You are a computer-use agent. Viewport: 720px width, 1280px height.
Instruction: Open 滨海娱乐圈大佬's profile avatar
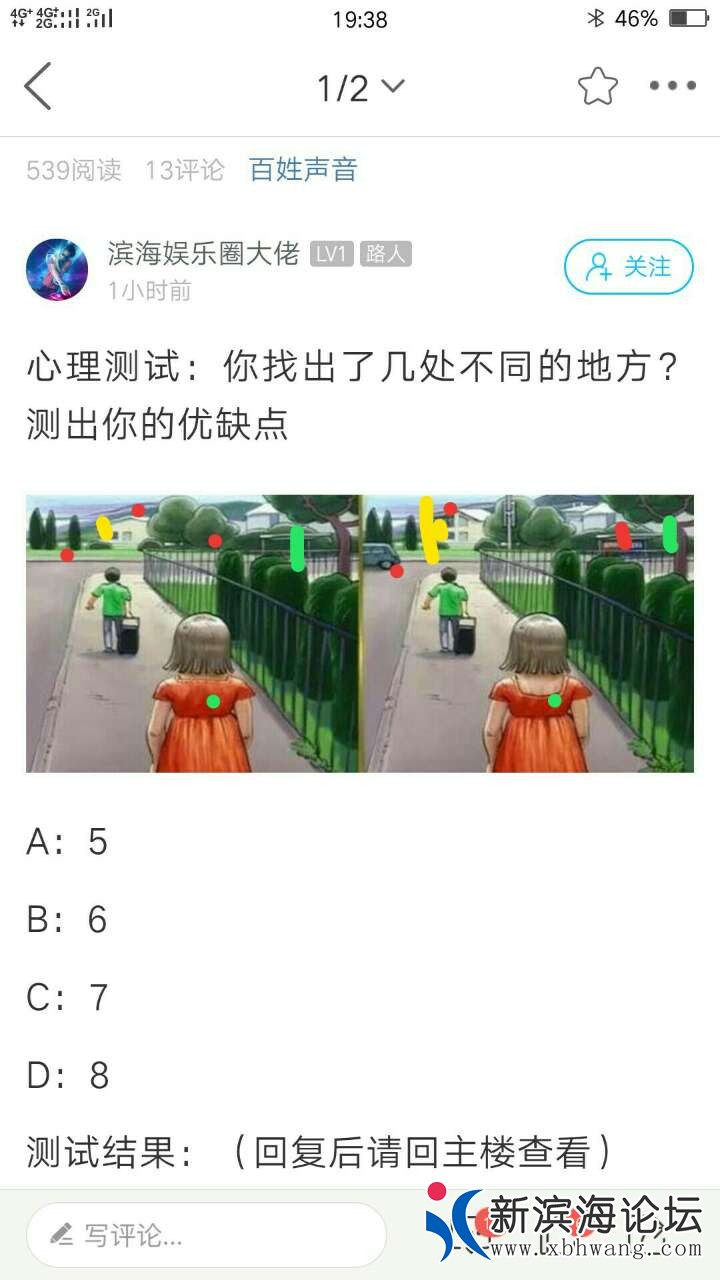pos(57,269)
